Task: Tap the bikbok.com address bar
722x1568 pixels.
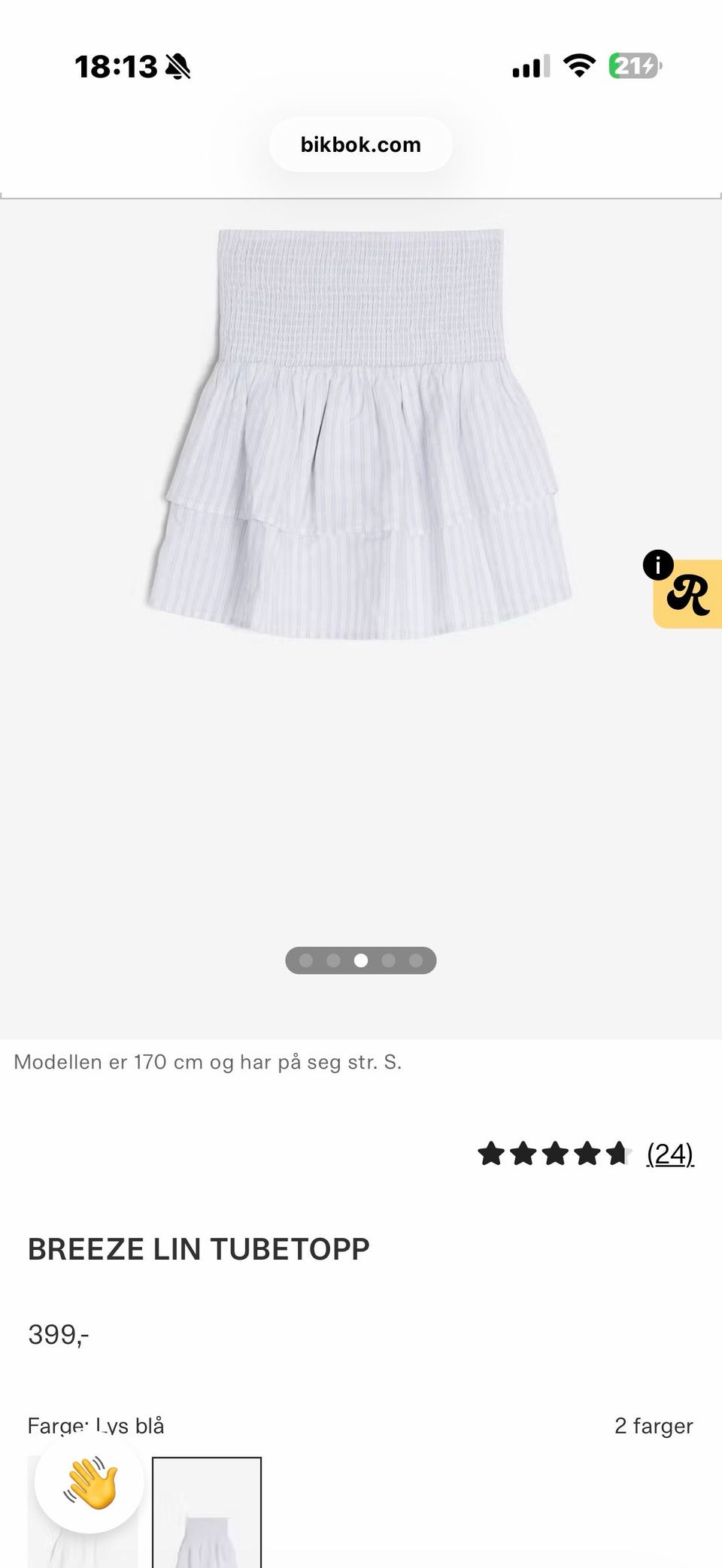Action: tap(361, 144)
